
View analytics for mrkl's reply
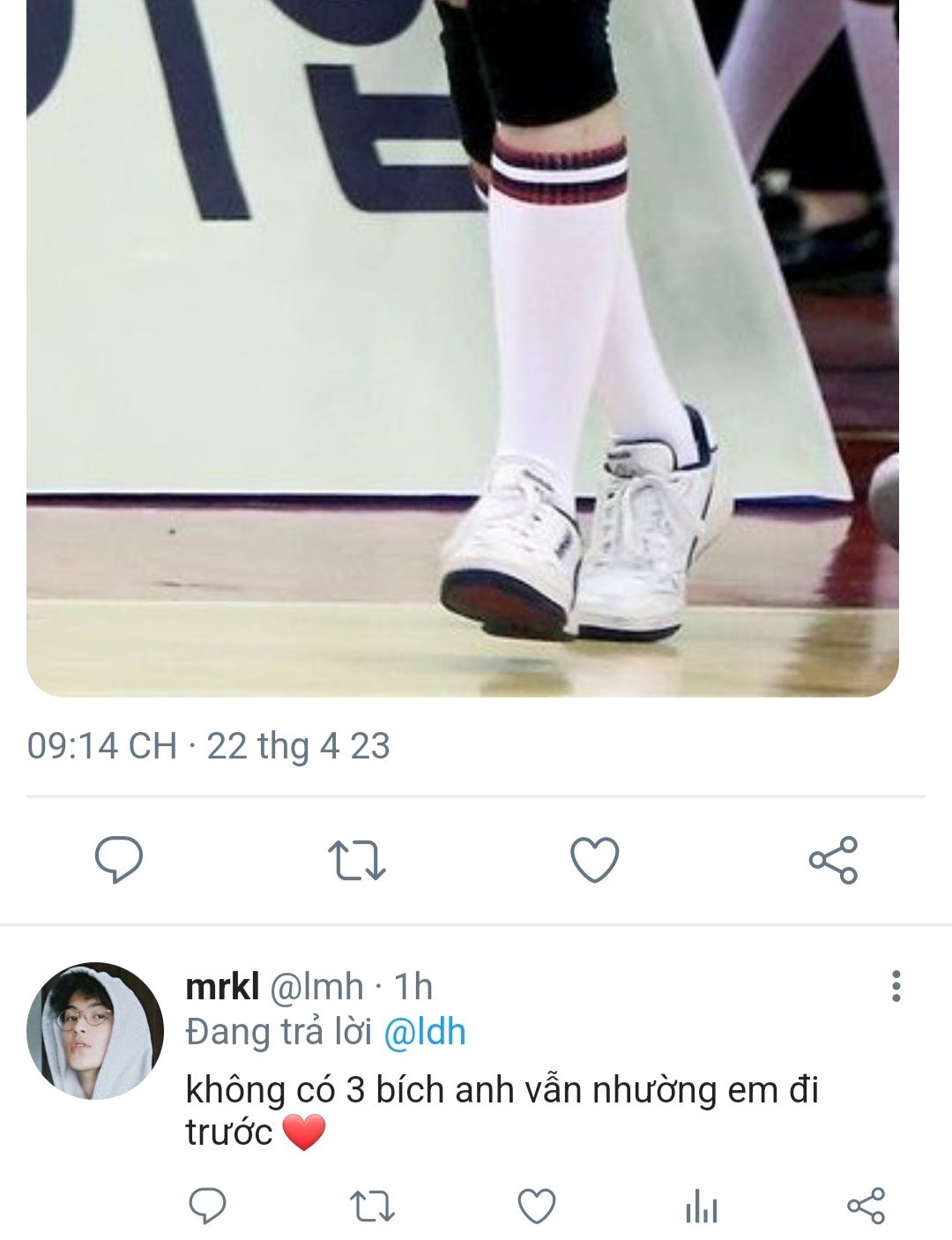tap(702, 1206)
